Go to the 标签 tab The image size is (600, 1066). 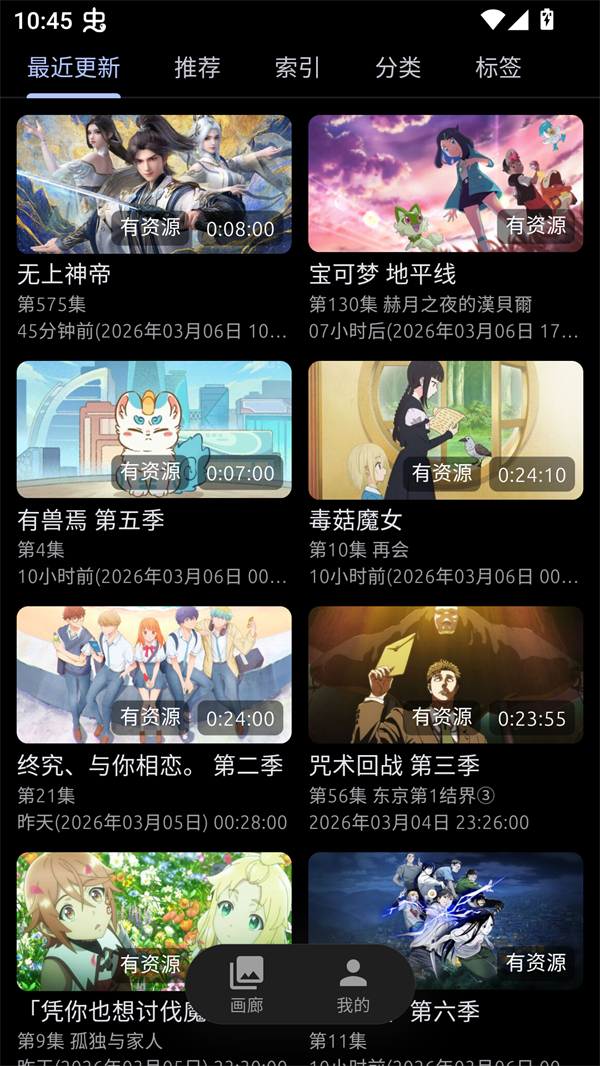point(498,68)
